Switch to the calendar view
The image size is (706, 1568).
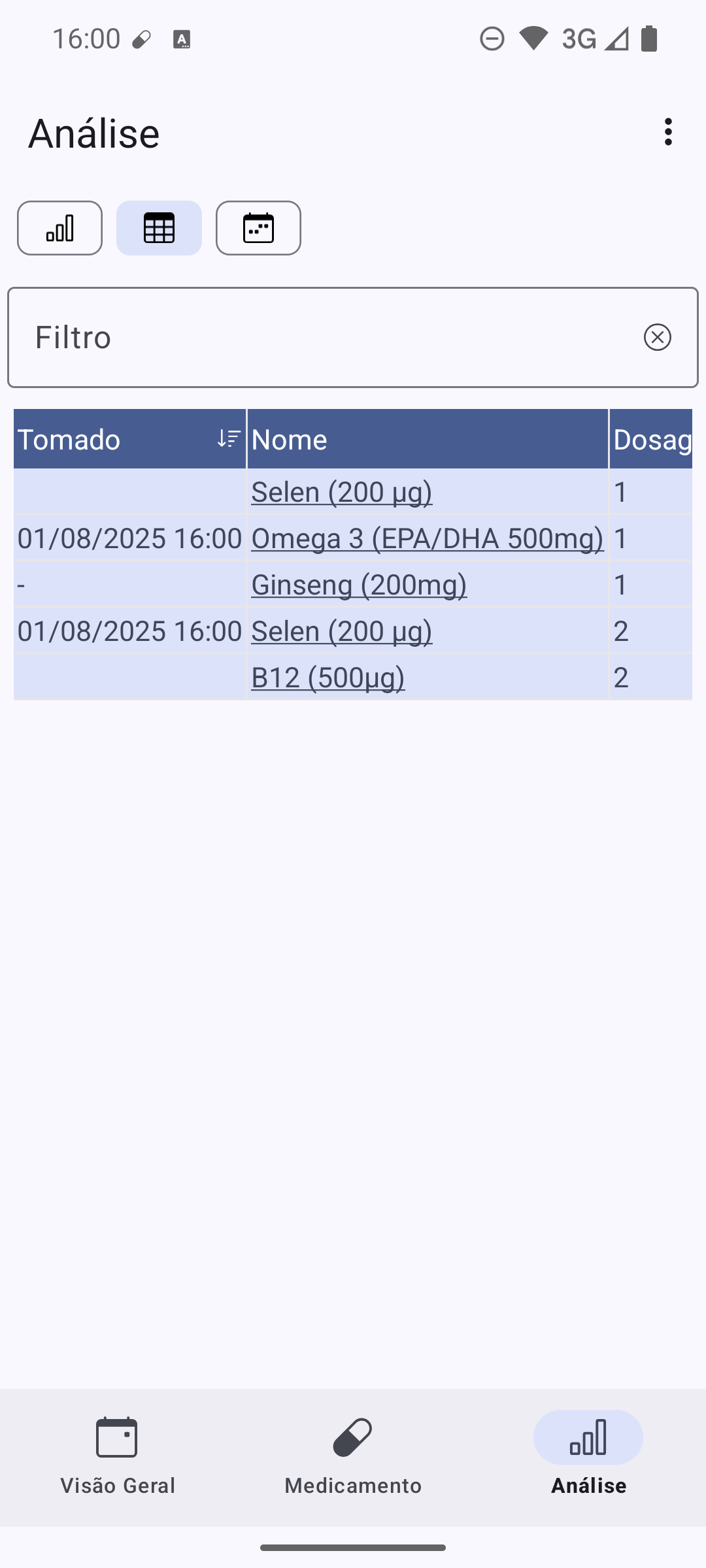pos(258,228)
